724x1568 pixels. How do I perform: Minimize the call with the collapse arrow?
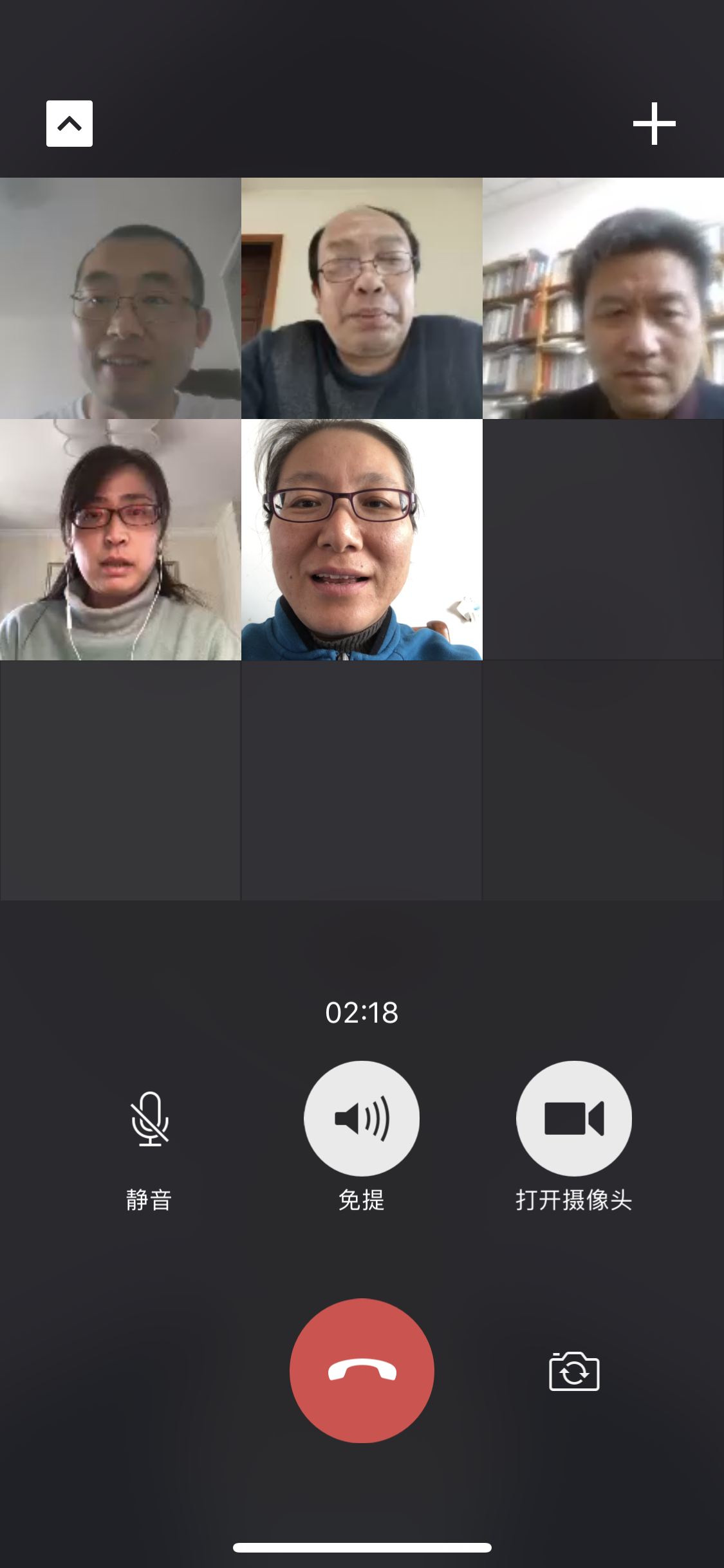point(70,124)
